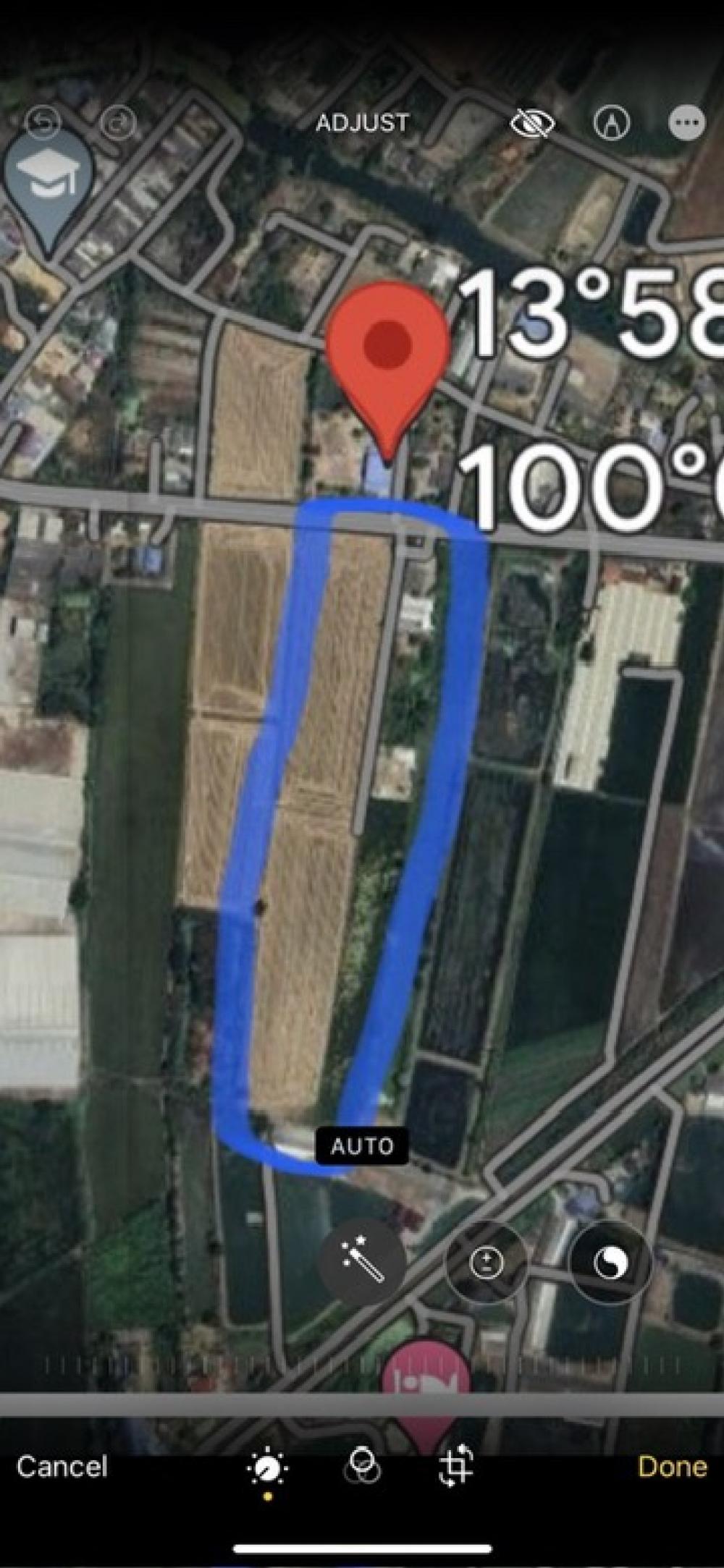724x1568 pixels.
Task: Tap Cancel to discard edits
Action: point(62,1467)
